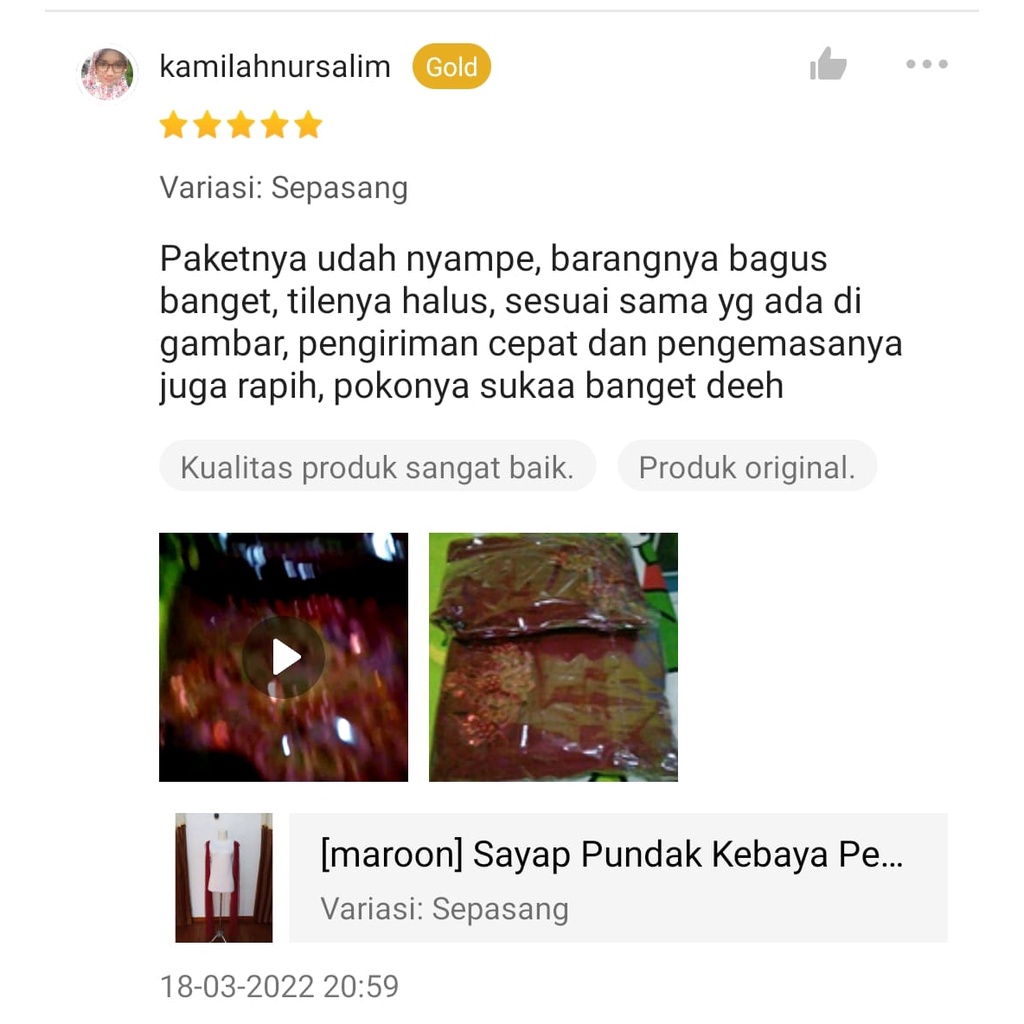Open the maroon Sayap Pundak Kebaya product

[x=561, y=877]
